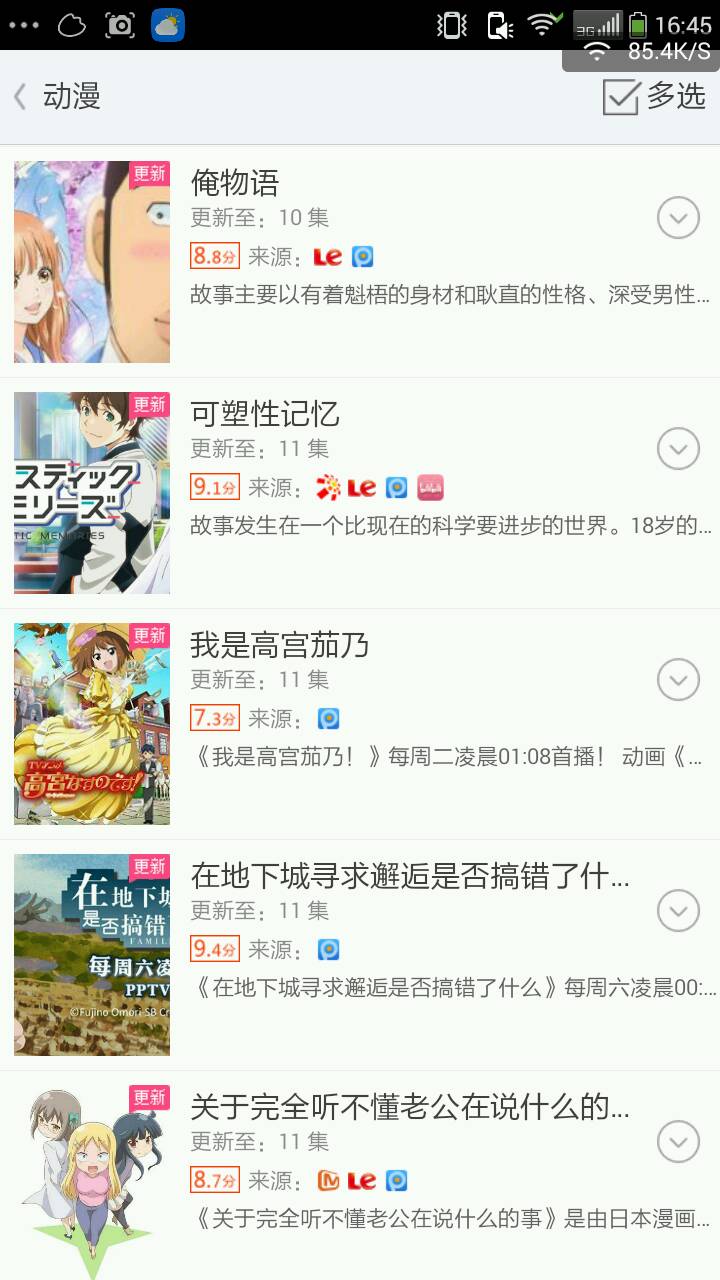
Task: Tap the 我是高宫茄乃 cover thumbnail
Action: pos(92,724)
